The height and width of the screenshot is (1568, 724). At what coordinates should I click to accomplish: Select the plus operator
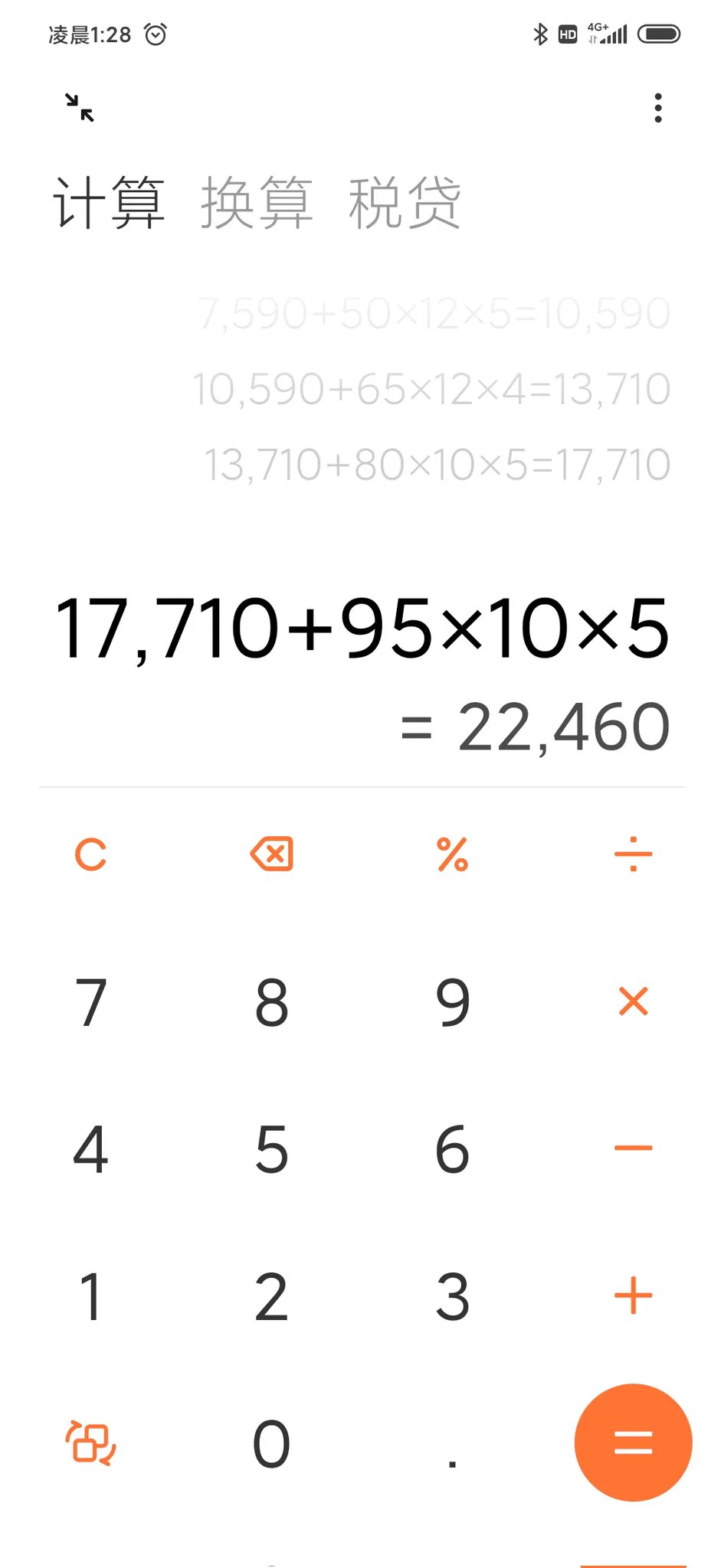633,1296
